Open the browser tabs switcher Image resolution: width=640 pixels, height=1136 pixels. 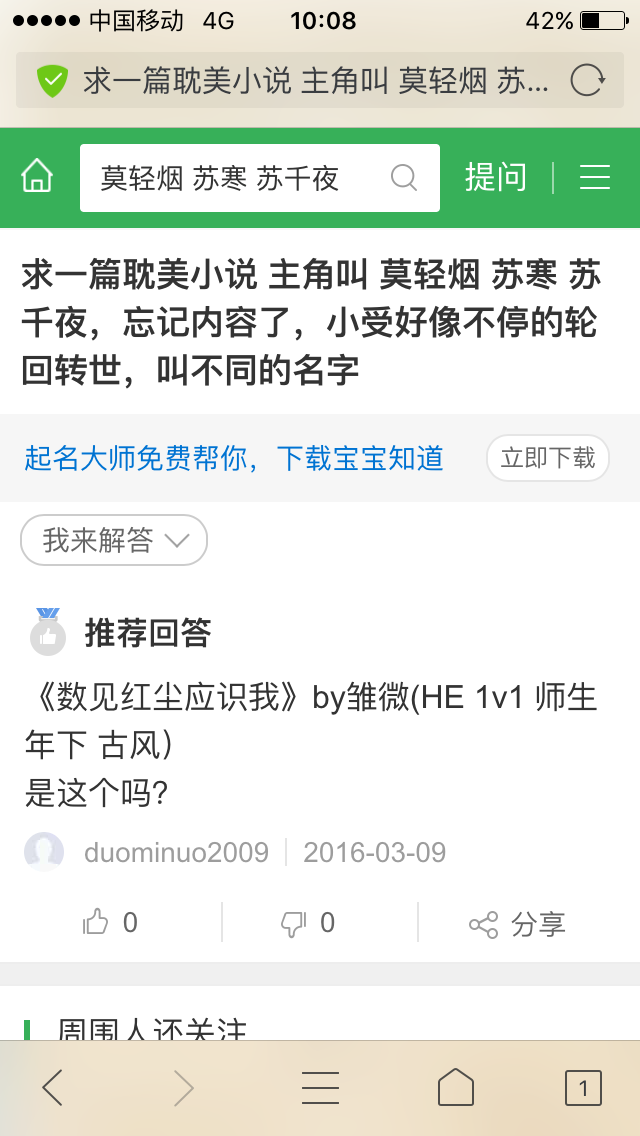click(x=584, y=1087)
